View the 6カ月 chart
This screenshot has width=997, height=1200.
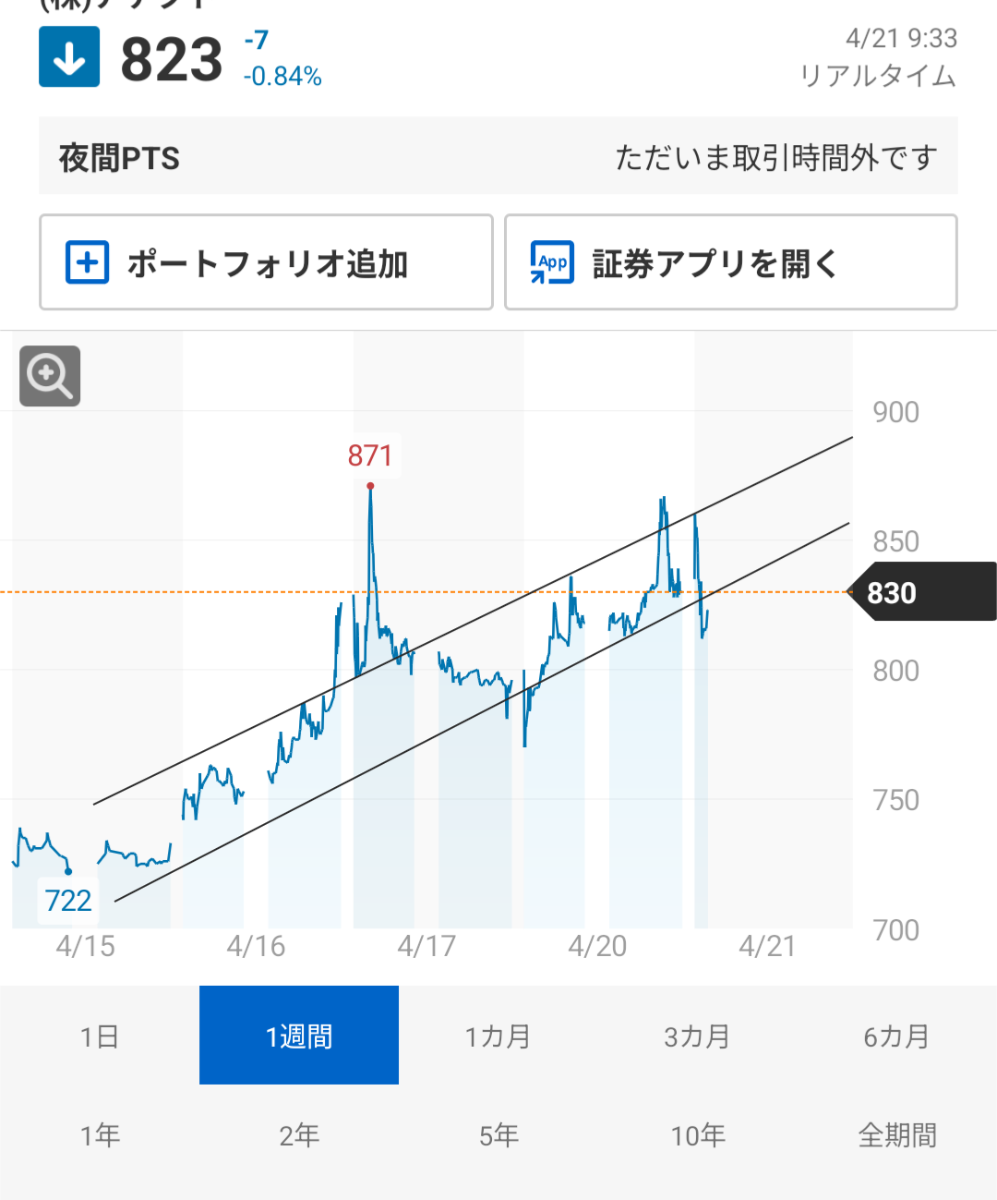point(896,1036)
